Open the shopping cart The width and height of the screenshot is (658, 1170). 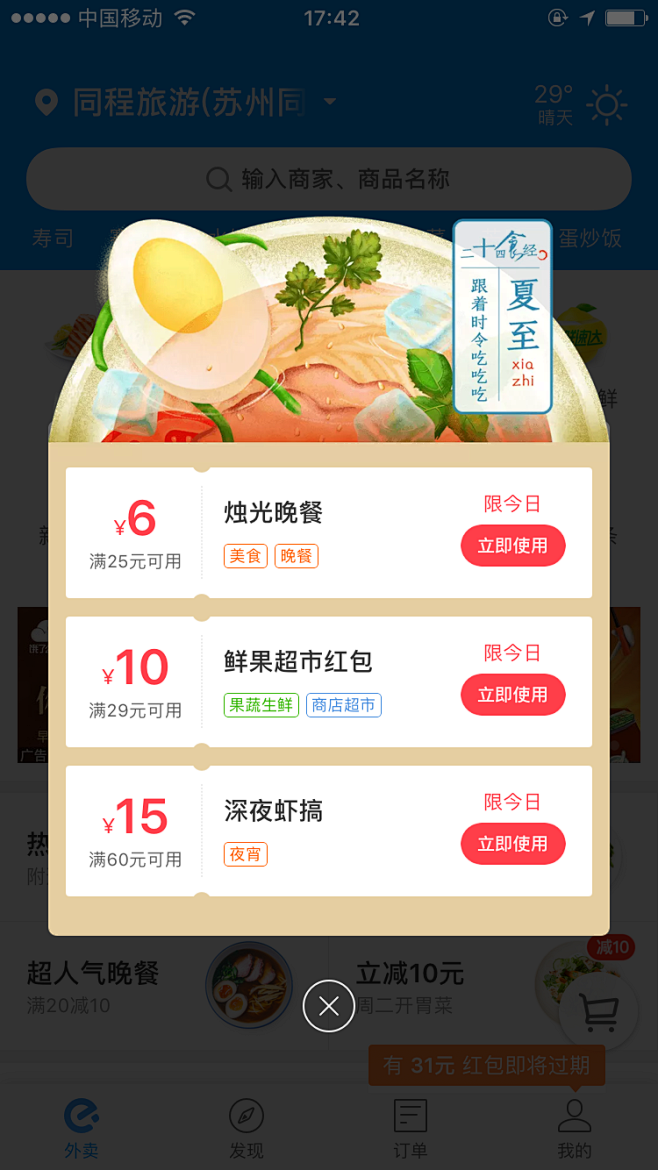[598, 1012]
